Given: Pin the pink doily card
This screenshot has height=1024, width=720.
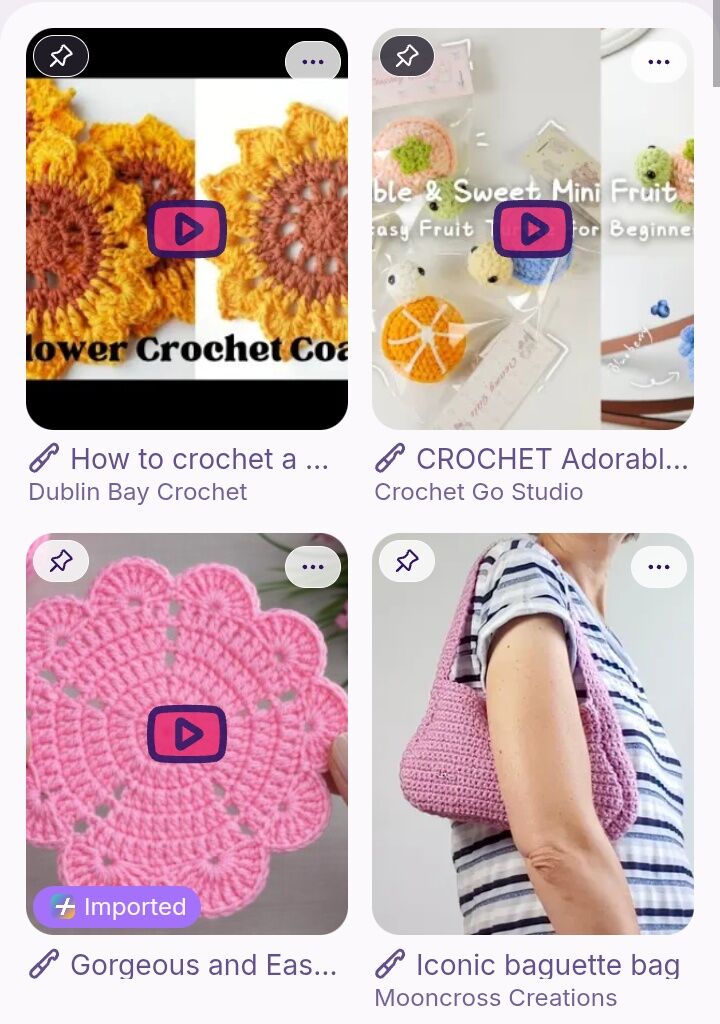Looking at the screenshot, I should point(61,562).
